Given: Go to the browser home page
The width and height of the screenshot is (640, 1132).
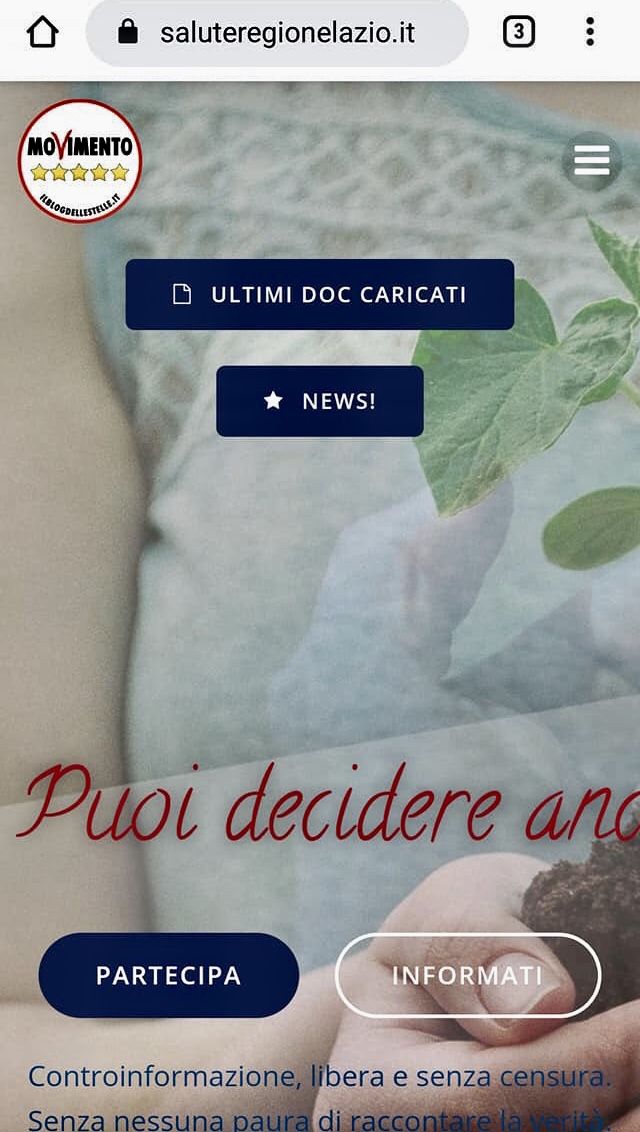Looking at the screenshot, I should [42, 33].
